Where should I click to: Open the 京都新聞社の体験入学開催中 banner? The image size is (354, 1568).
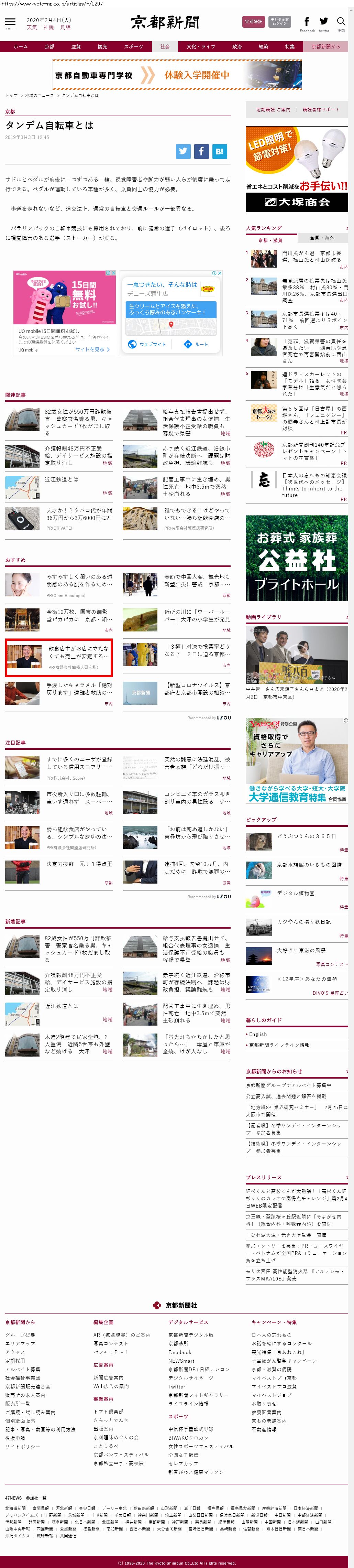(x=176, y=75)
